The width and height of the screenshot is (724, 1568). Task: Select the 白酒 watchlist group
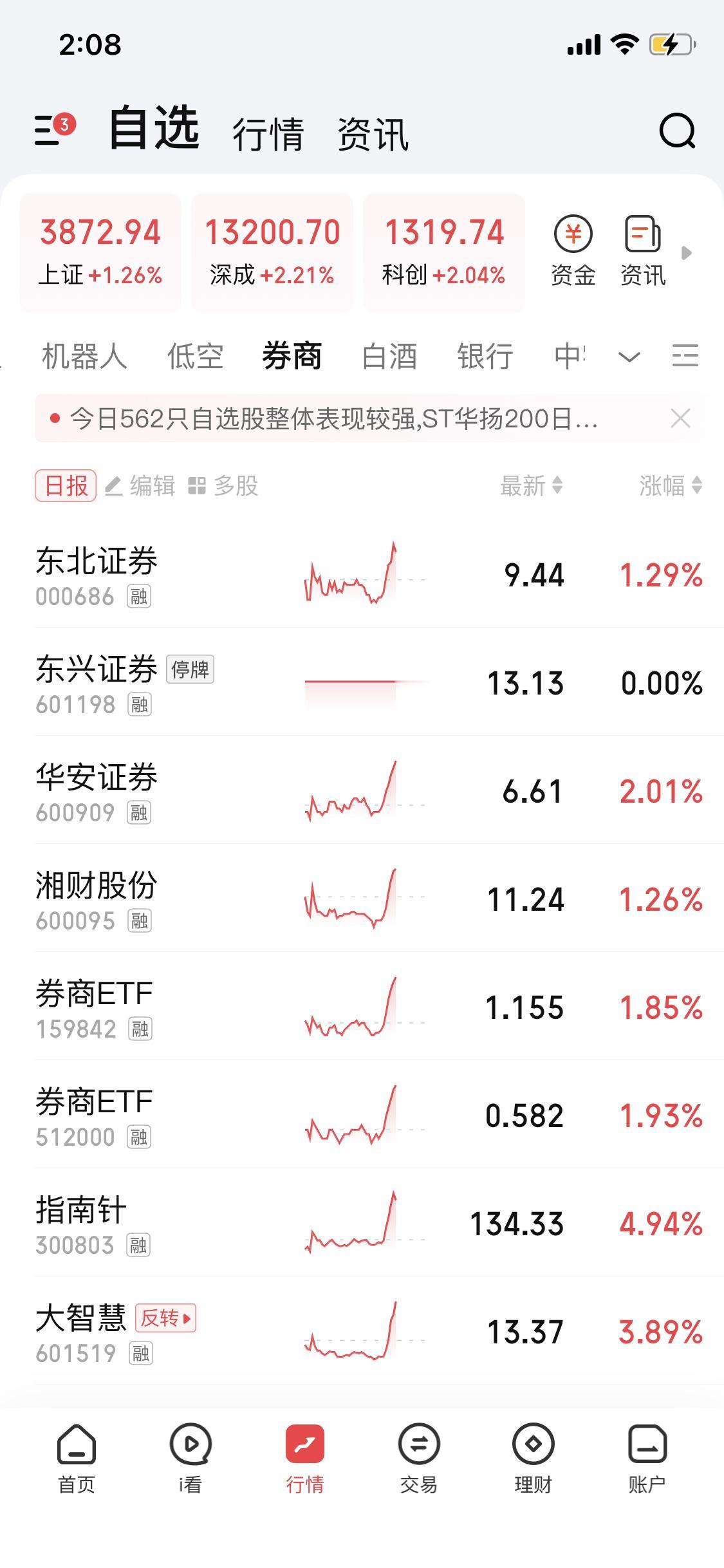(389, 356)
